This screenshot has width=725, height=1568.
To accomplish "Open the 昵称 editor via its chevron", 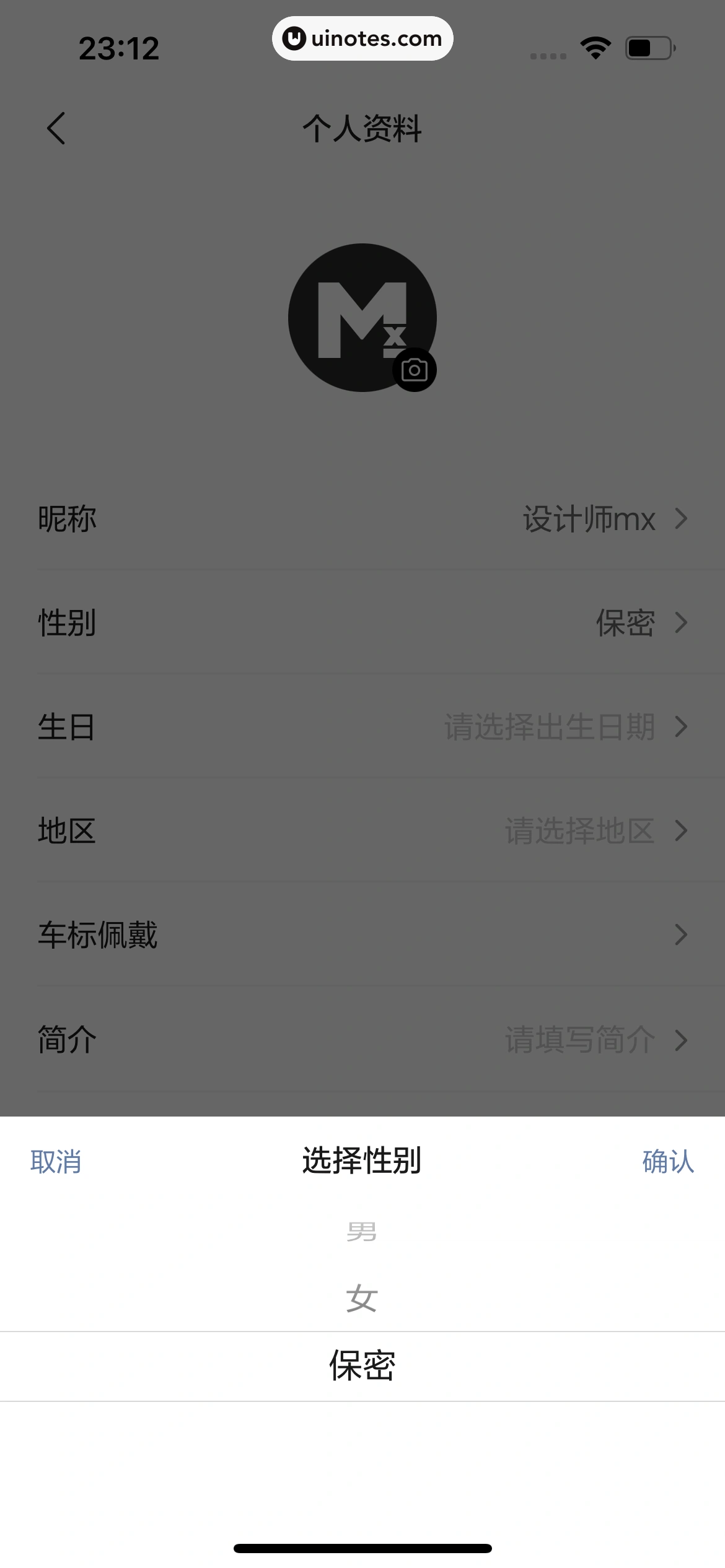I will click(680, 520).
